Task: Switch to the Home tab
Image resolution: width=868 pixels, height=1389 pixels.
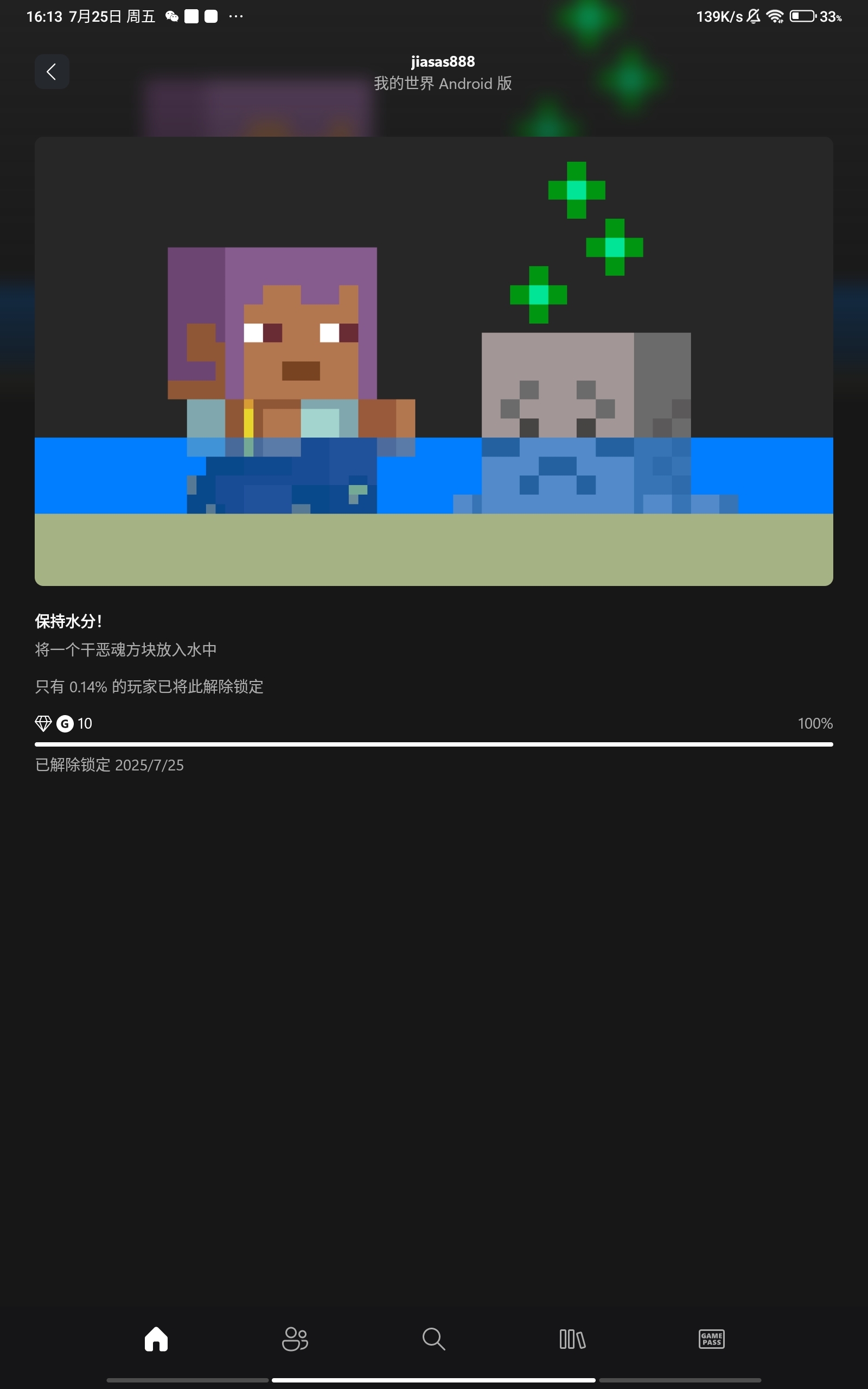Action: [x=156, y=1339]
